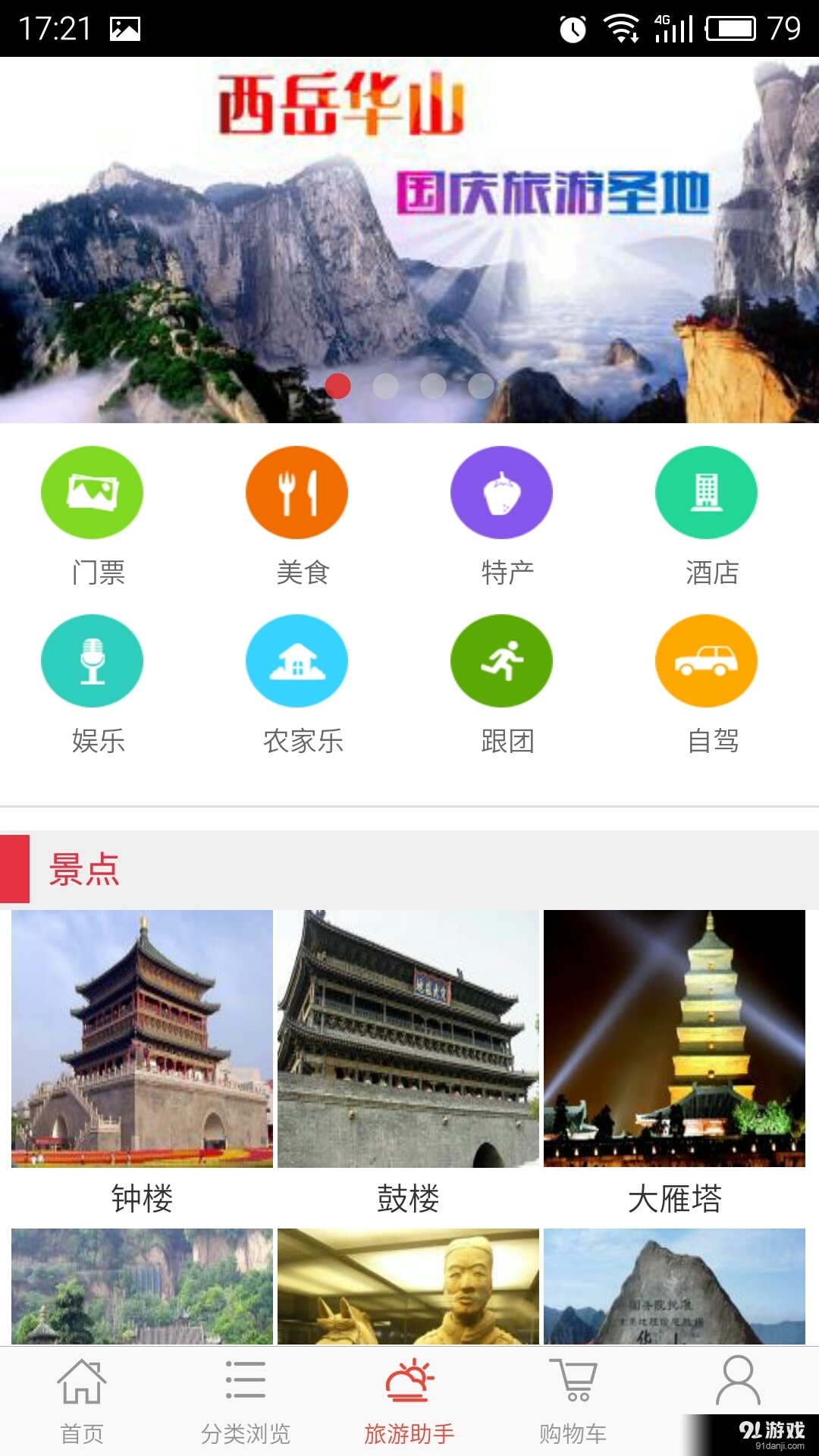The height and width of the screenshot is (1456, 819).
Task: Select the 美食 food fork-and-knife icon
Action: click(x=297, y=492)
